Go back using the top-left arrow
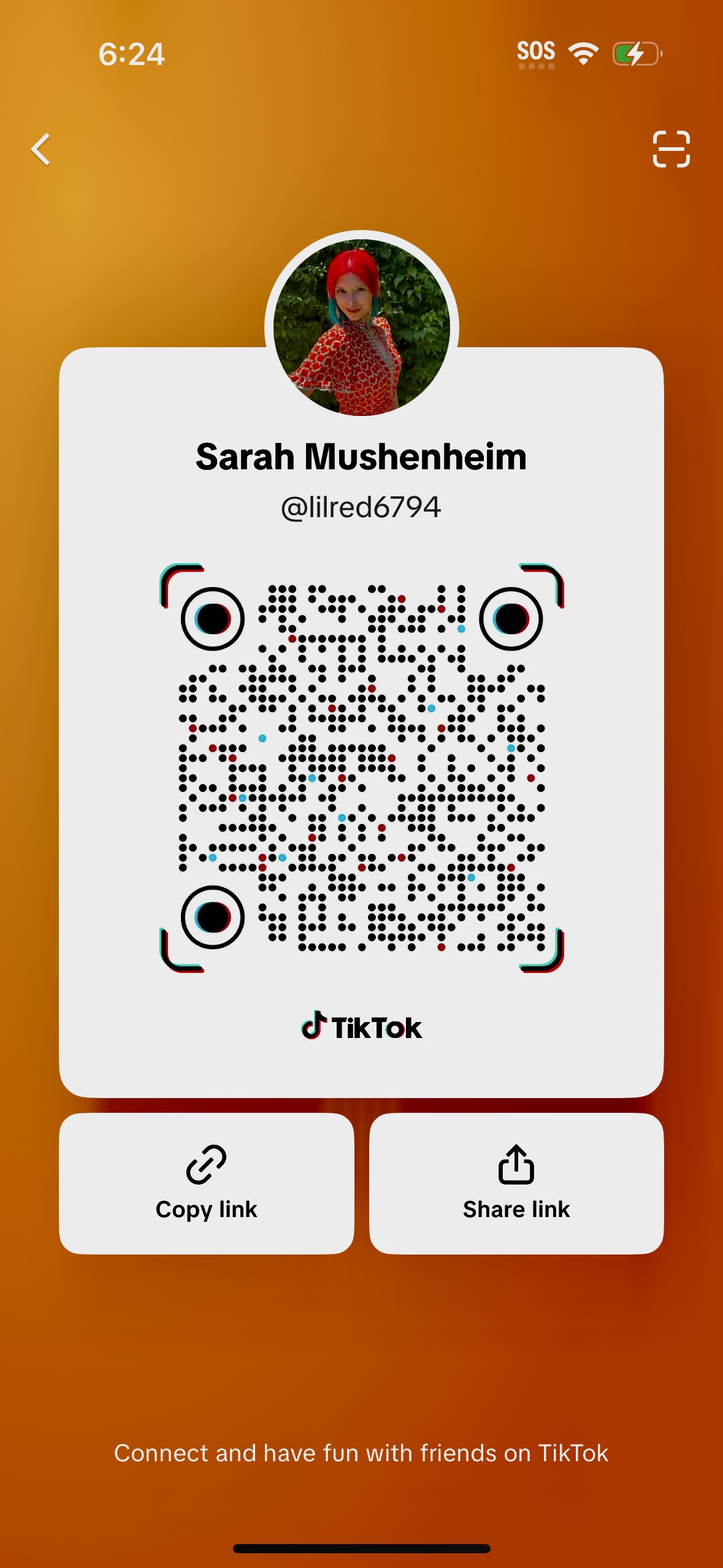 pyautogui.click(x=41, y=149)
